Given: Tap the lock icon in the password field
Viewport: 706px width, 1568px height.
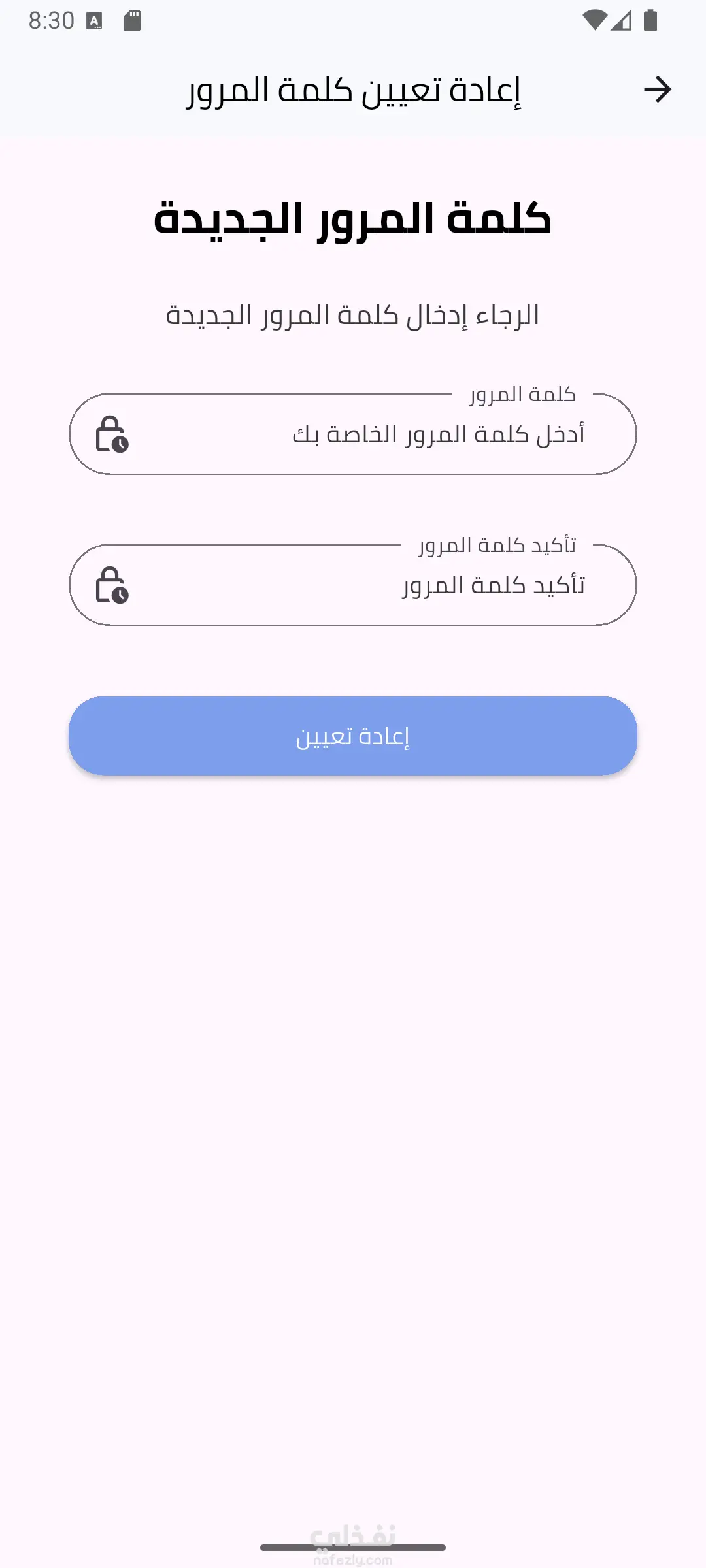Looking at the screenshot, I should point(112,434).
